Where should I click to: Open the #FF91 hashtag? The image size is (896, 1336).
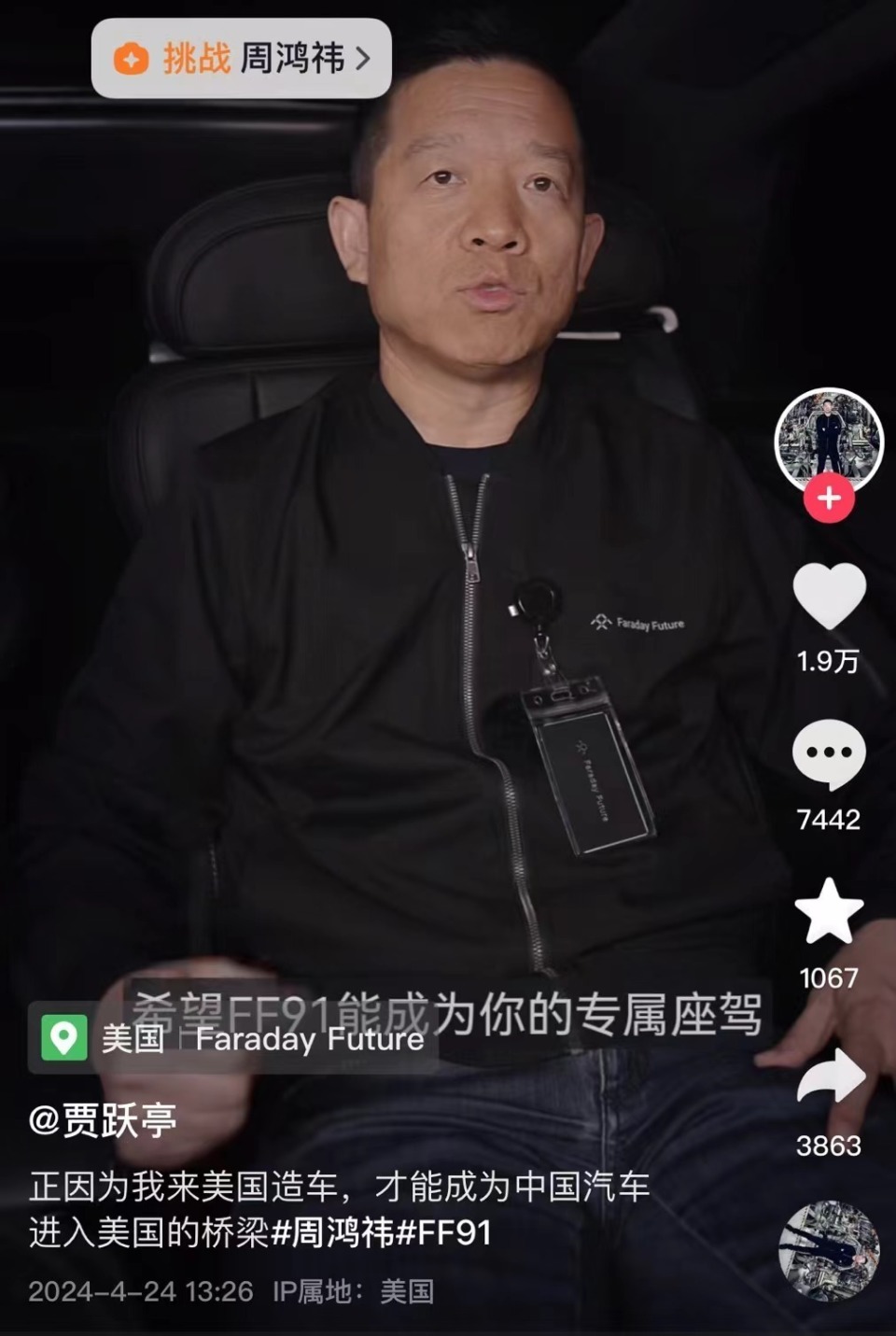point(443,1233)
